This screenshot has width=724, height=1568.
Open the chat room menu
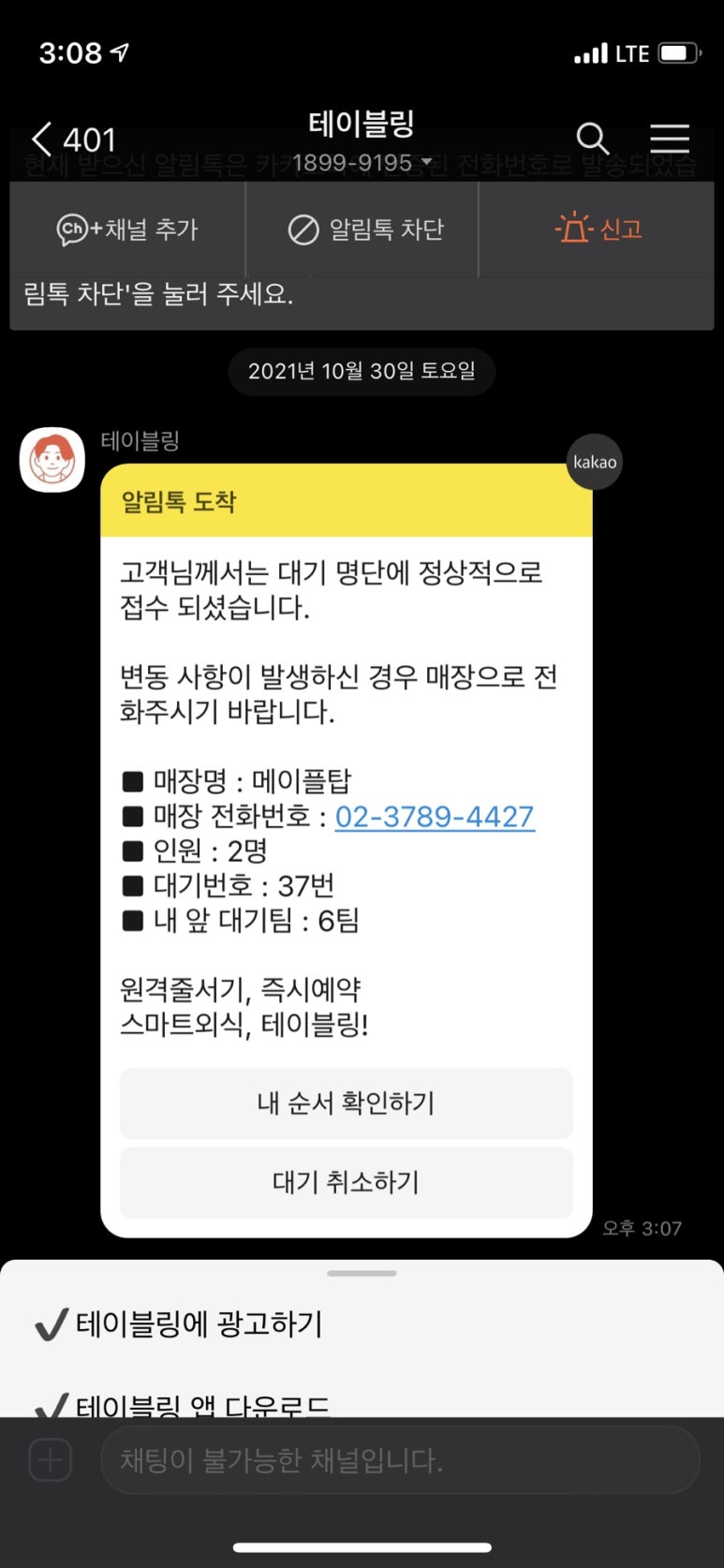[x=670, y=139]
